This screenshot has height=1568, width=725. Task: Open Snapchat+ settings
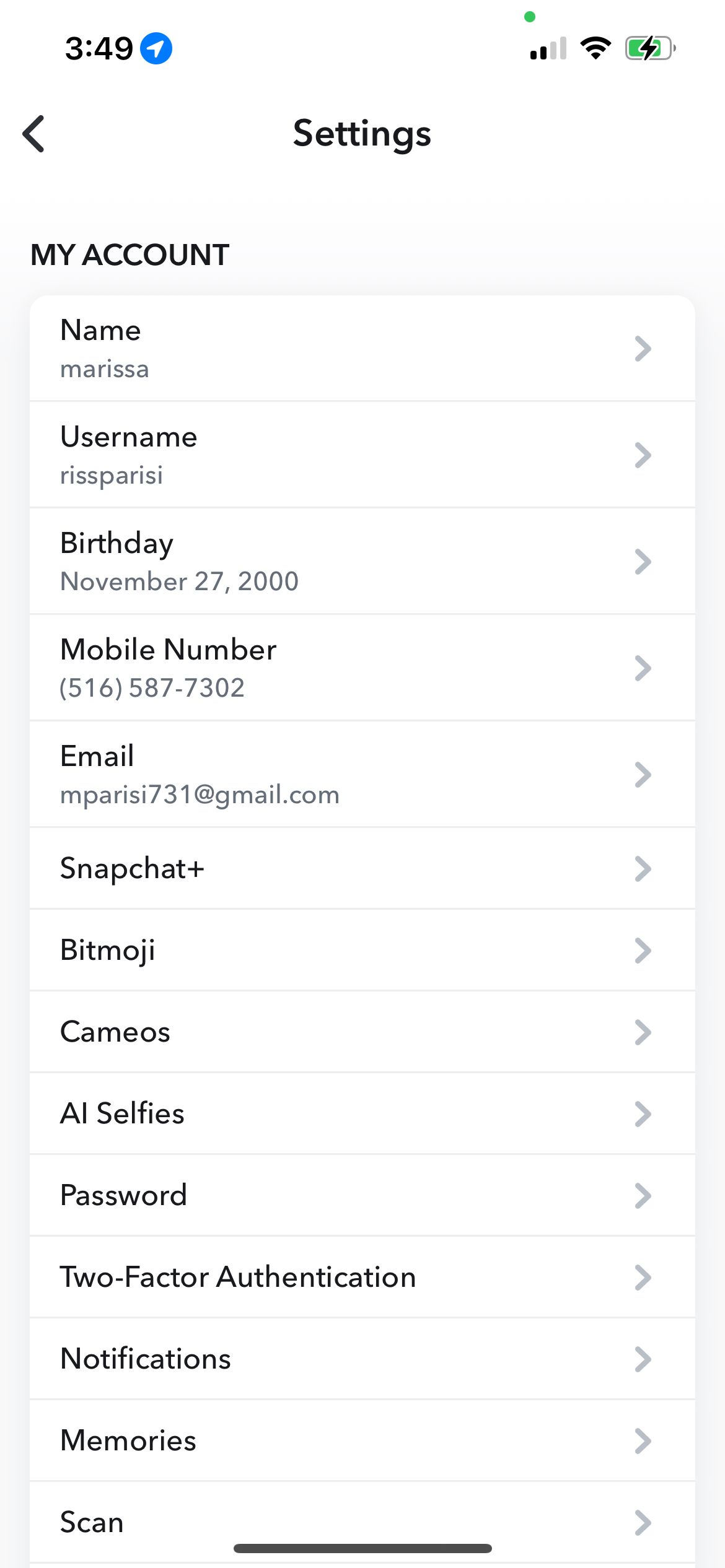click(362, 868)
